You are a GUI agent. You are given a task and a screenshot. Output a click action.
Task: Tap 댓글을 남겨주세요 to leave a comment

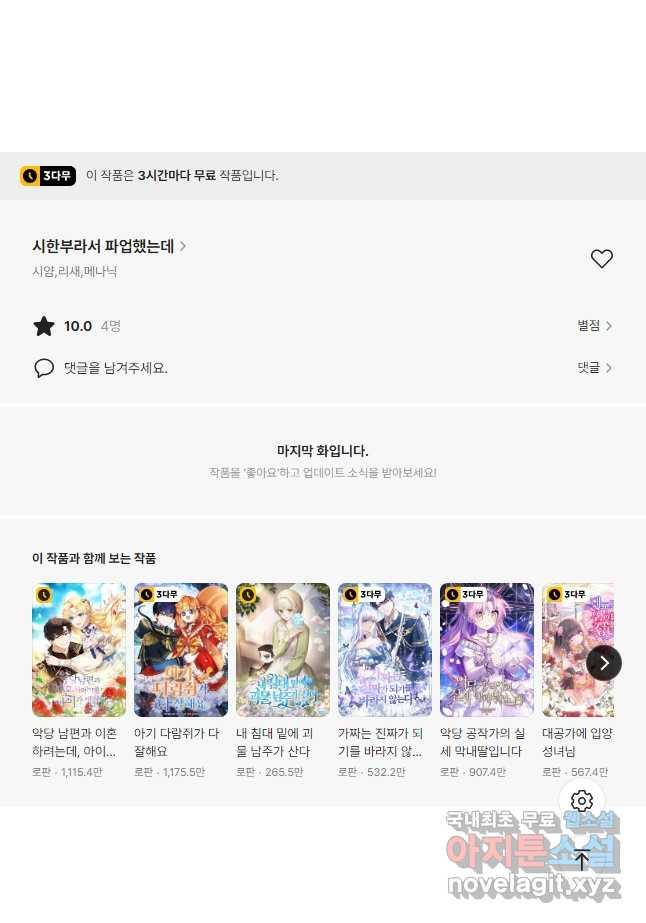pos(115,368)
